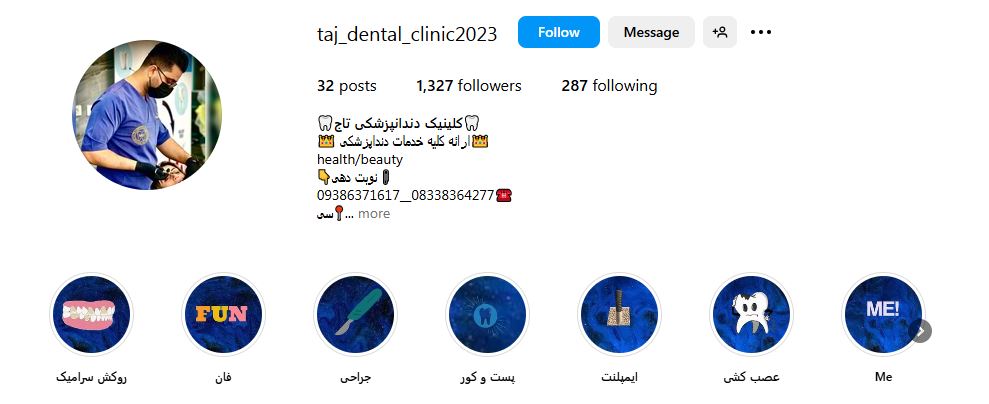Open the روکش سرامیک highlight
Image resolution: width=989 pixels, height=404 pixels.
coord(90,315)
